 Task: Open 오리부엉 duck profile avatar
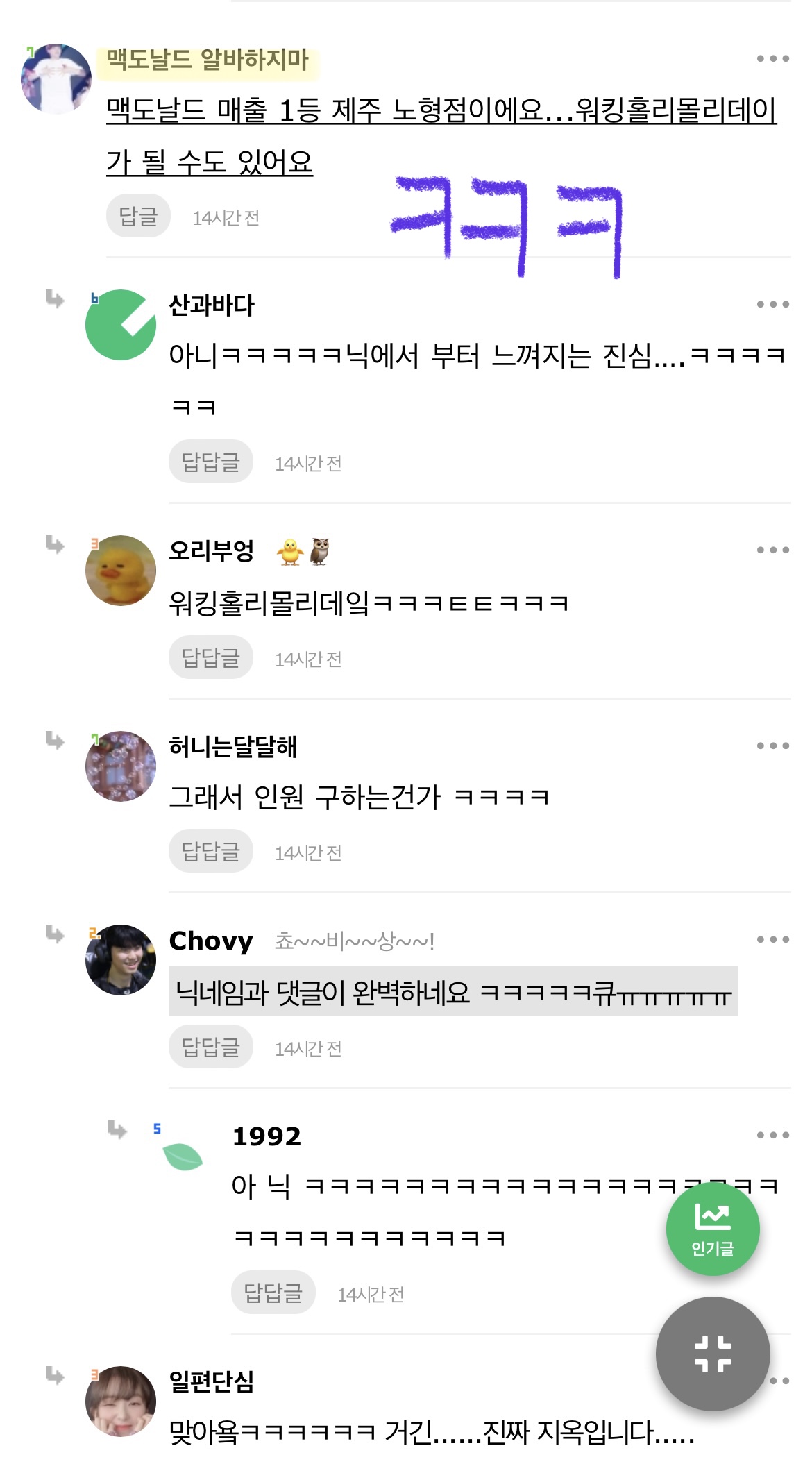coord(121,571)
